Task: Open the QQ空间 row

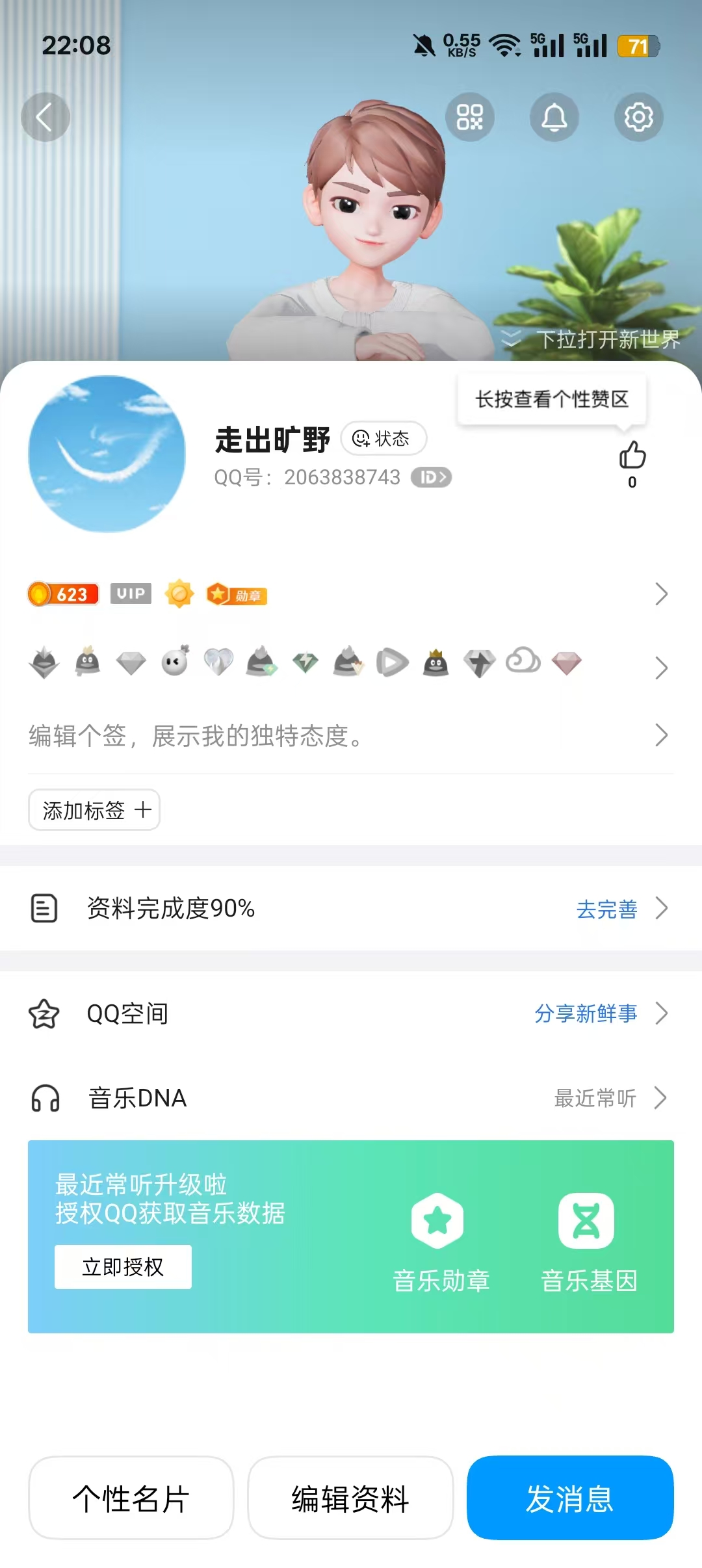Action: pos(351,1013)
